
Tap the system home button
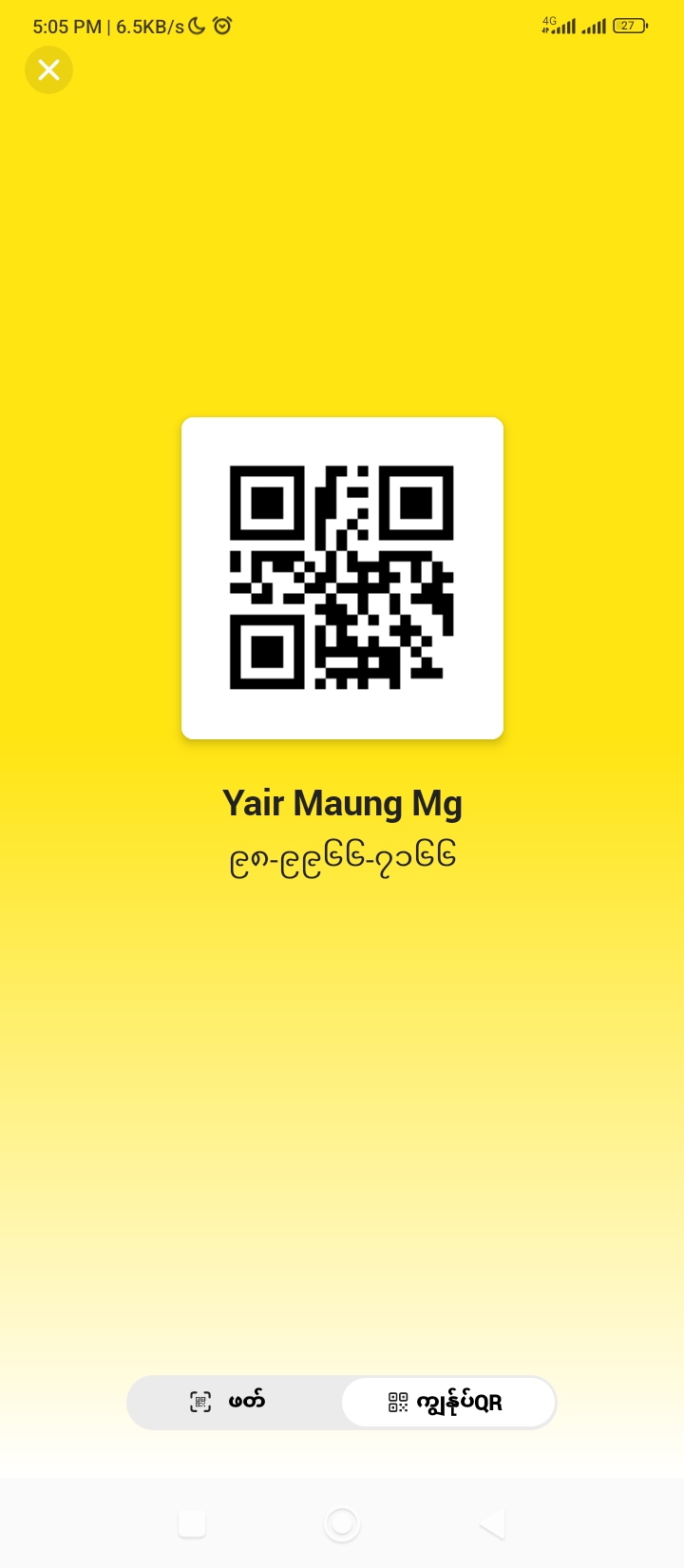[342, 1524]
